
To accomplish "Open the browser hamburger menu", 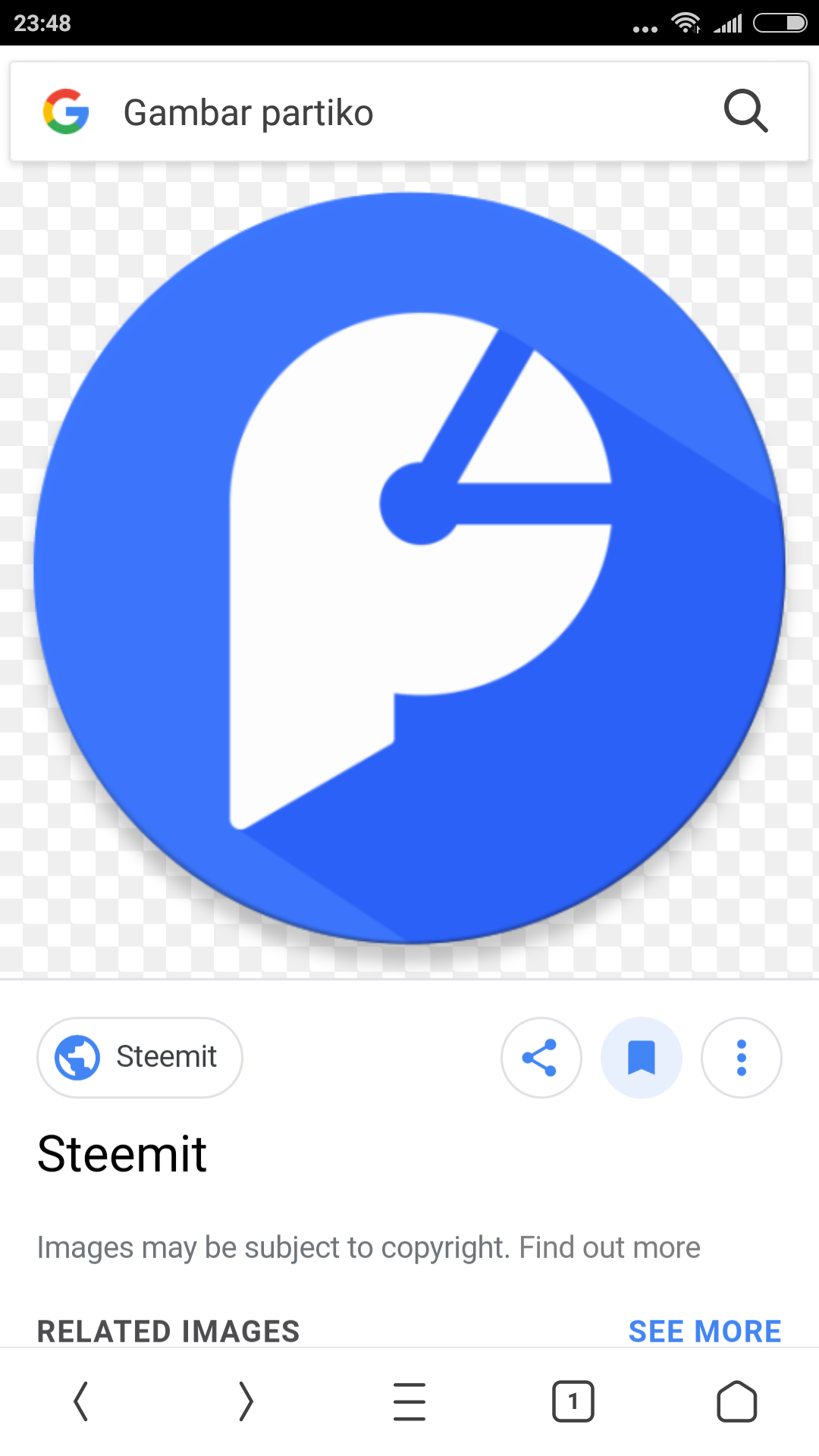I will click(x=409, y=1401).
